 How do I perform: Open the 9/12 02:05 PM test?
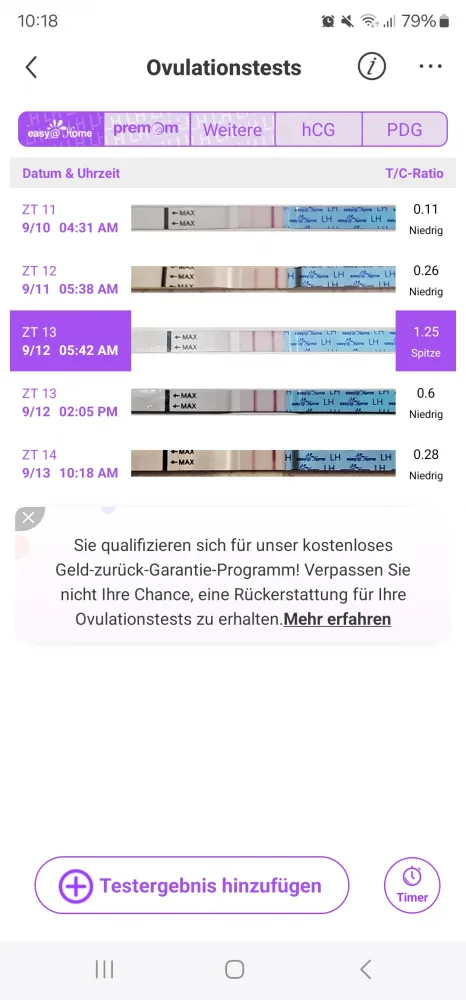233,402
